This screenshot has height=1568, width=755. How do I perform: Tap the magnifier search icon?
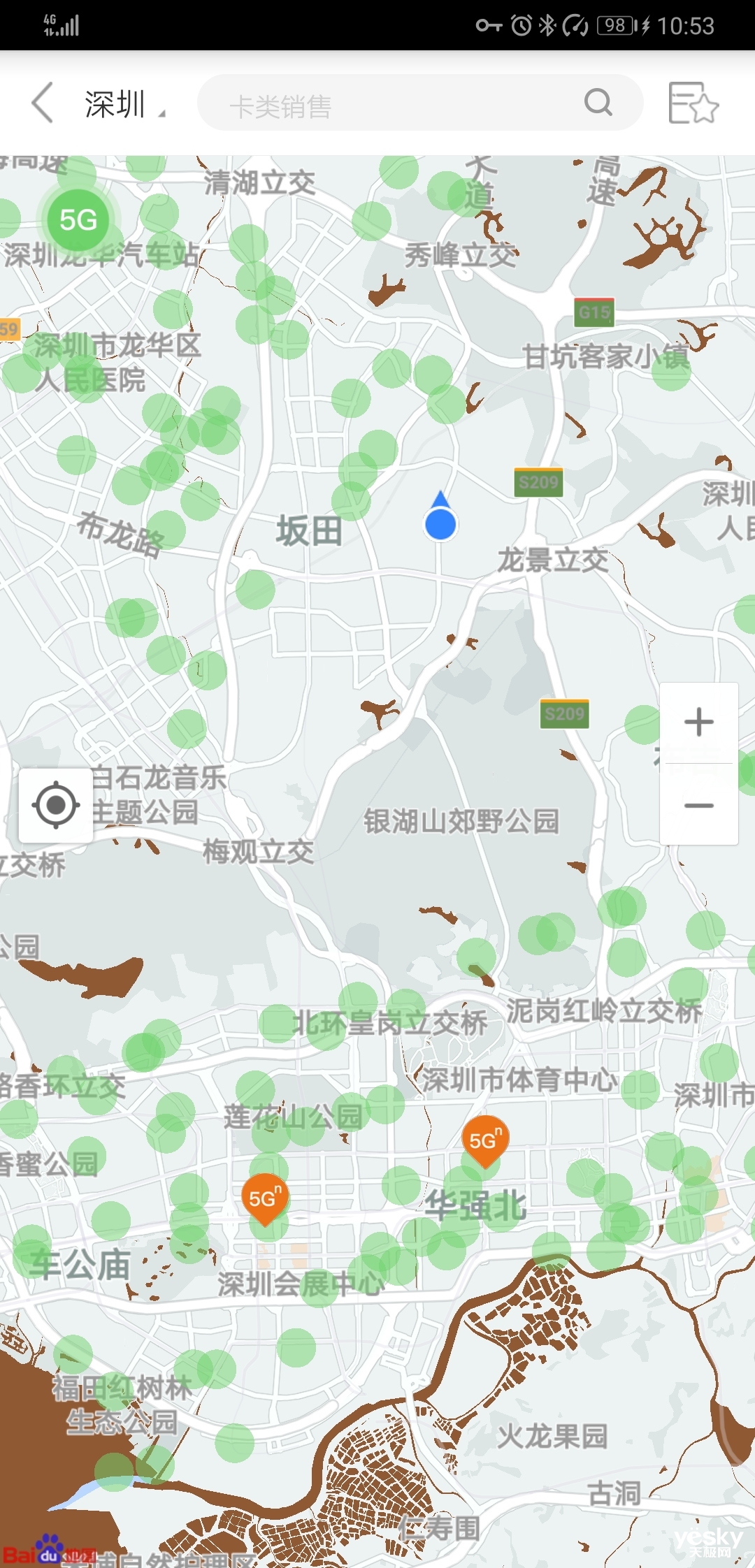pos(598,103)
